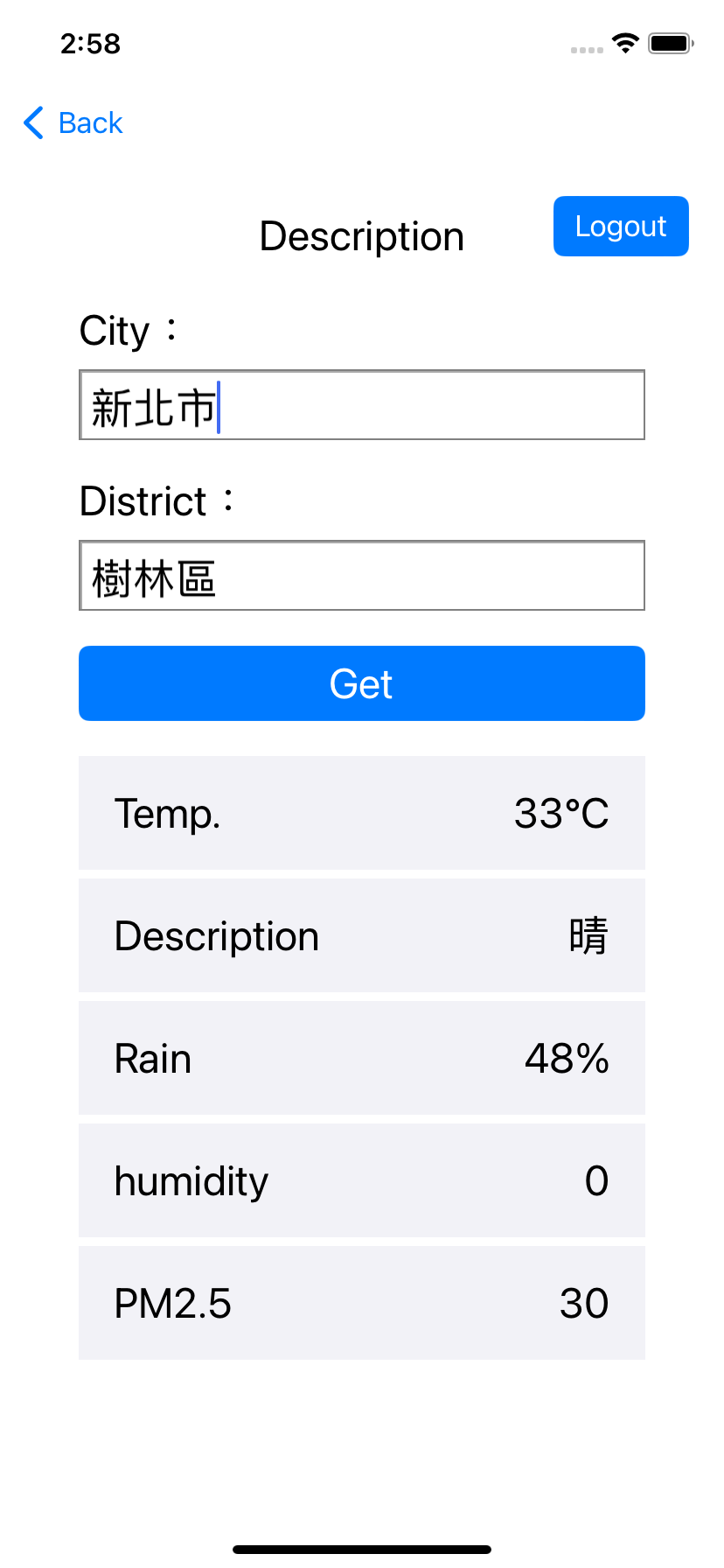Click the District input containing 樹林區
This screenshot has height=1568, width=724.
pyautogui.click(x=361, y=575)
